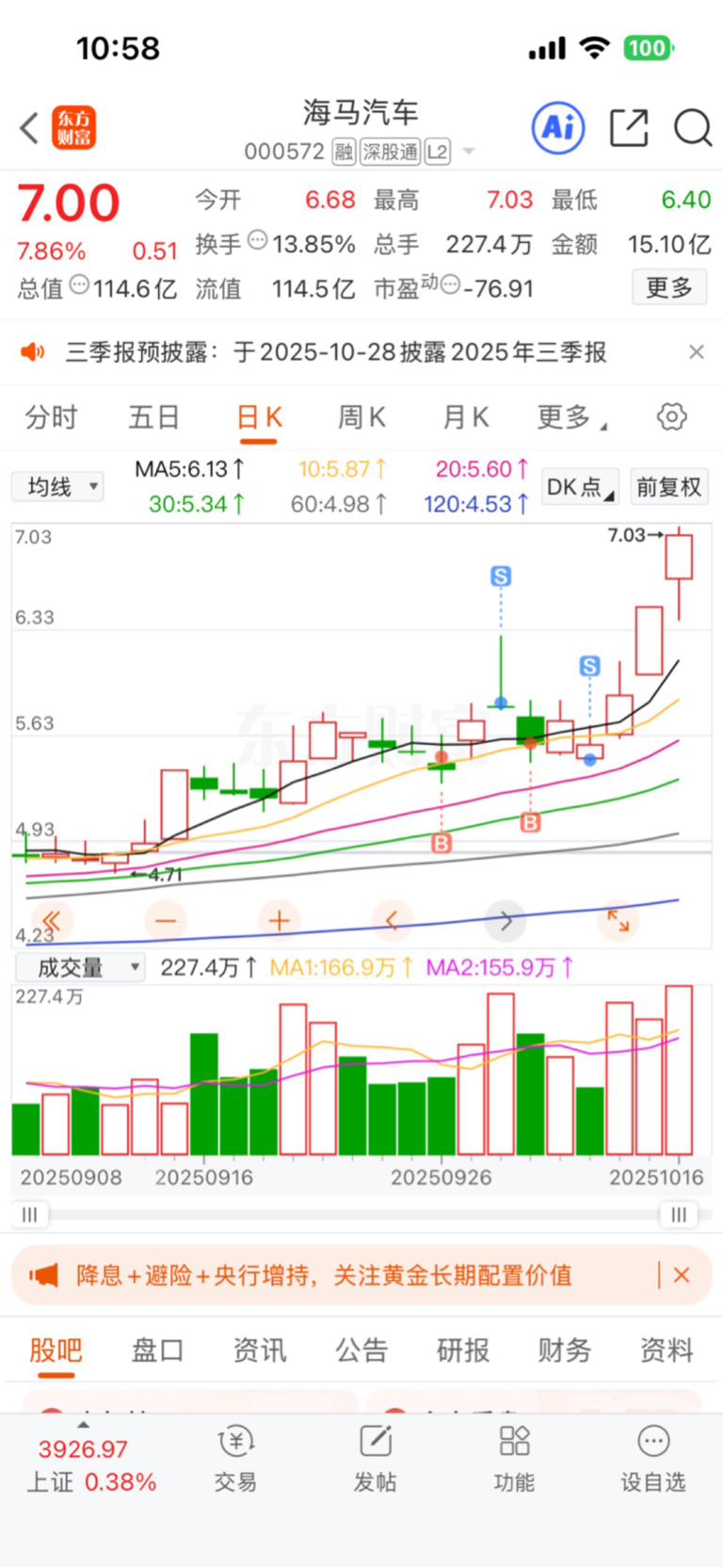The image size is (723, 1568).
Task: Switch to the 五日 chart tab
Action: pyautogui.click(x=154, y=417)
